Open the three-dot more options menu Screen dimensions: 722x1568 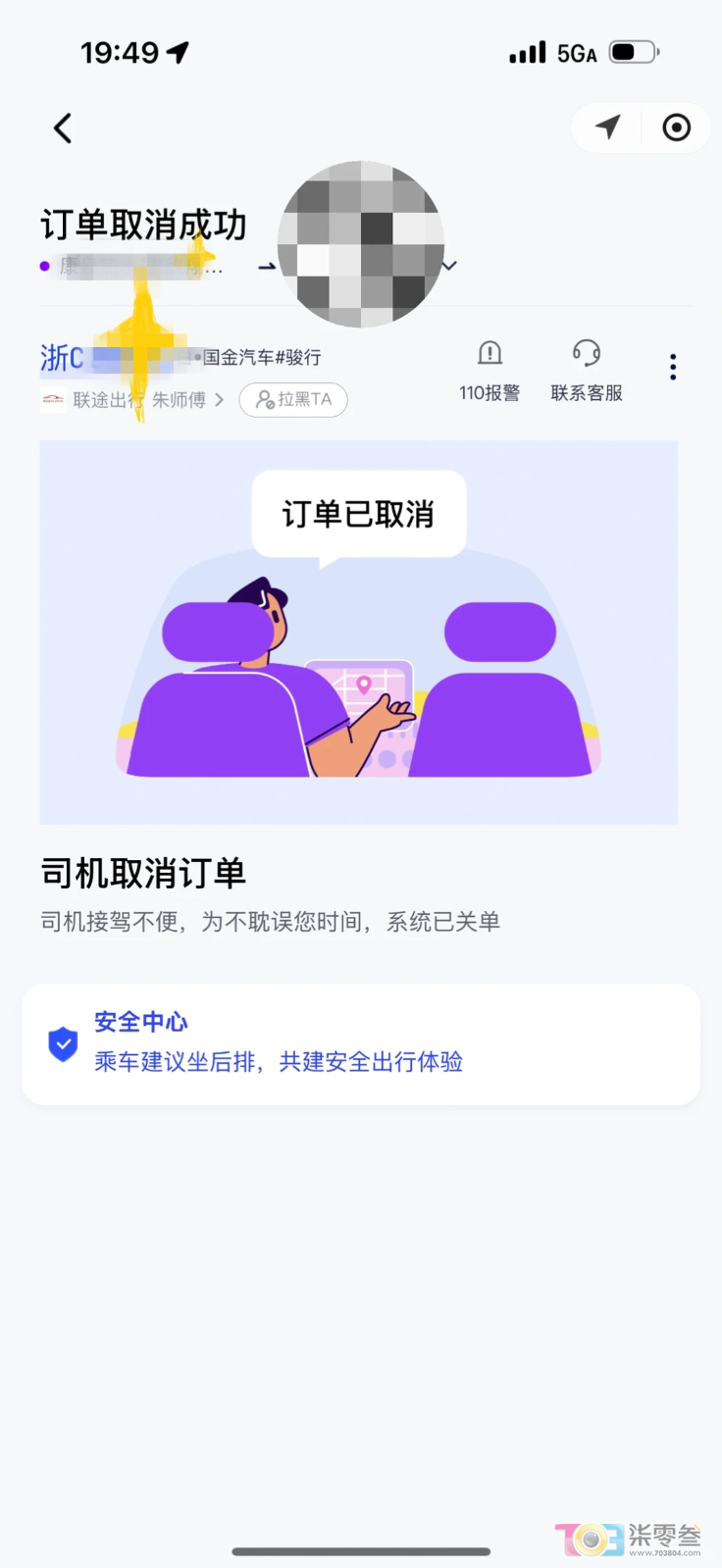click(672, 365)
